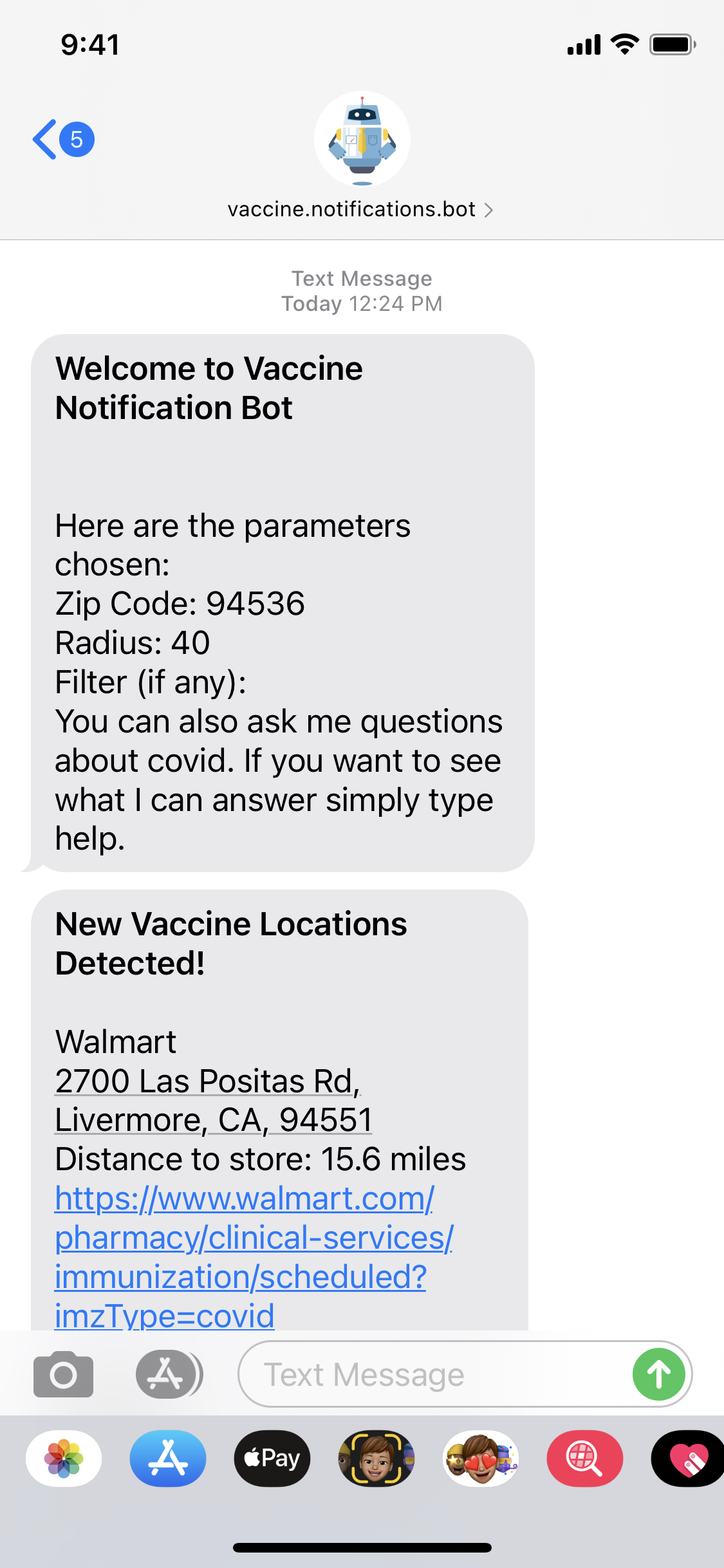
Task: Open the Digital Touch heart app
Action: 687,1459
